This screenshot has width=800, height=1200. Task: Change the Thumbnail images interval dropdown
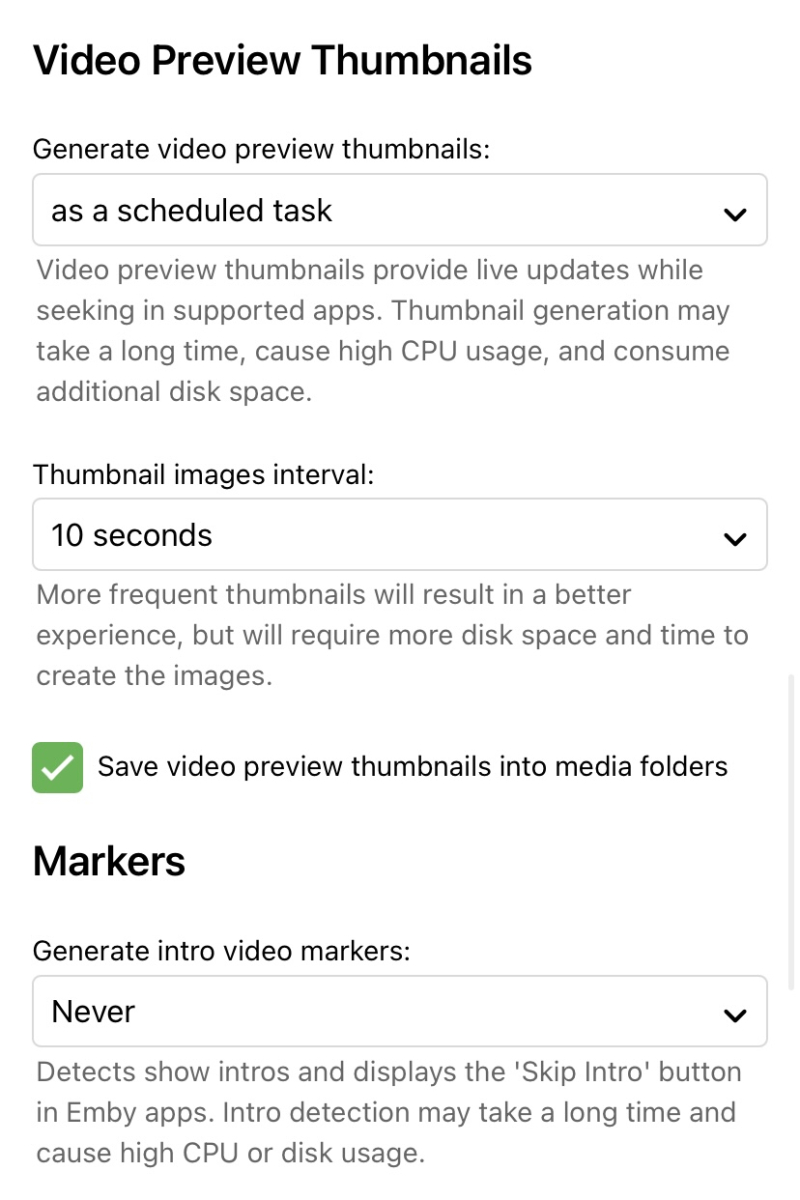[399, 535]
